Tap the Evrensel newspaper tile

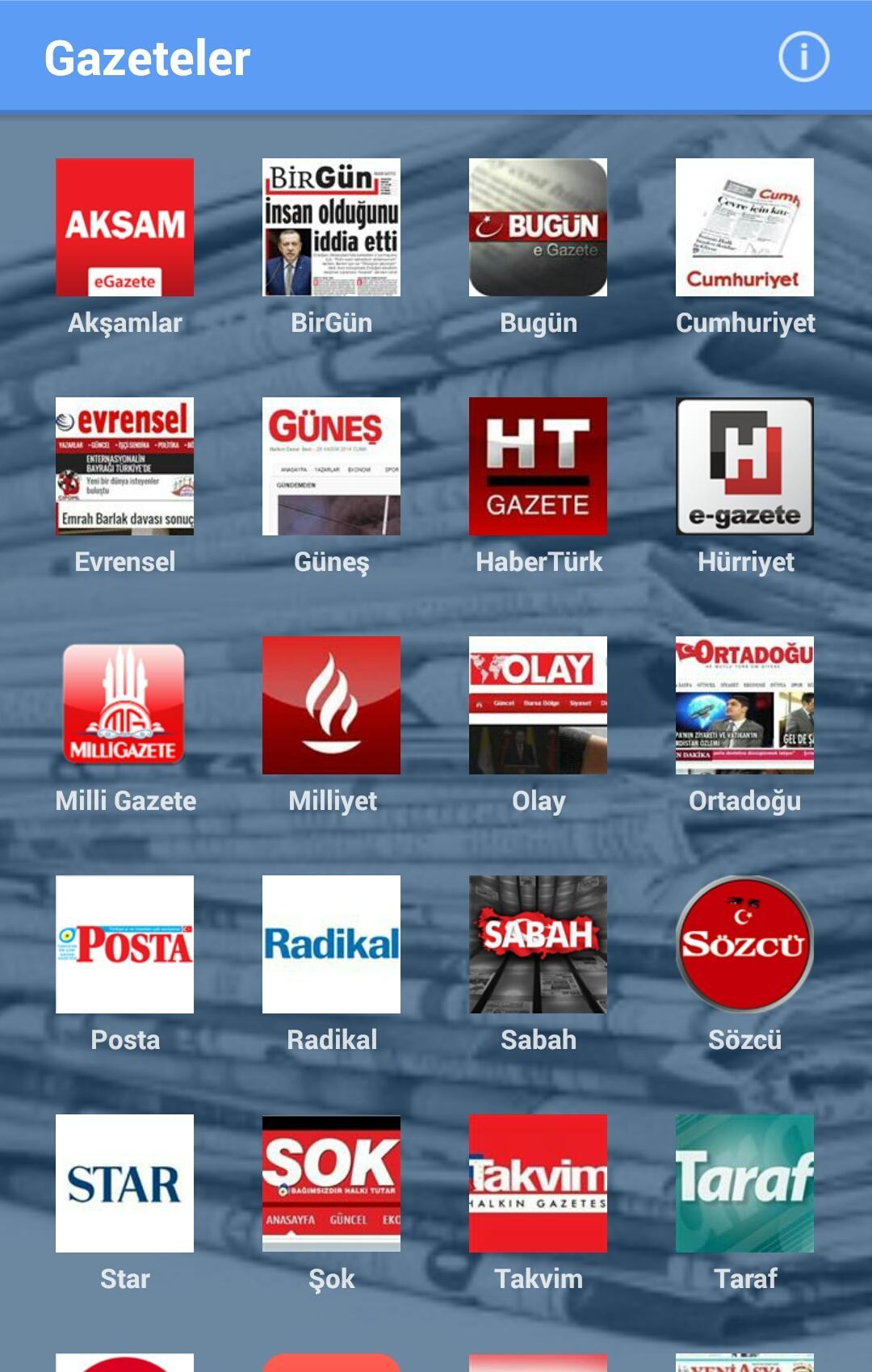[x=124, y=466]
